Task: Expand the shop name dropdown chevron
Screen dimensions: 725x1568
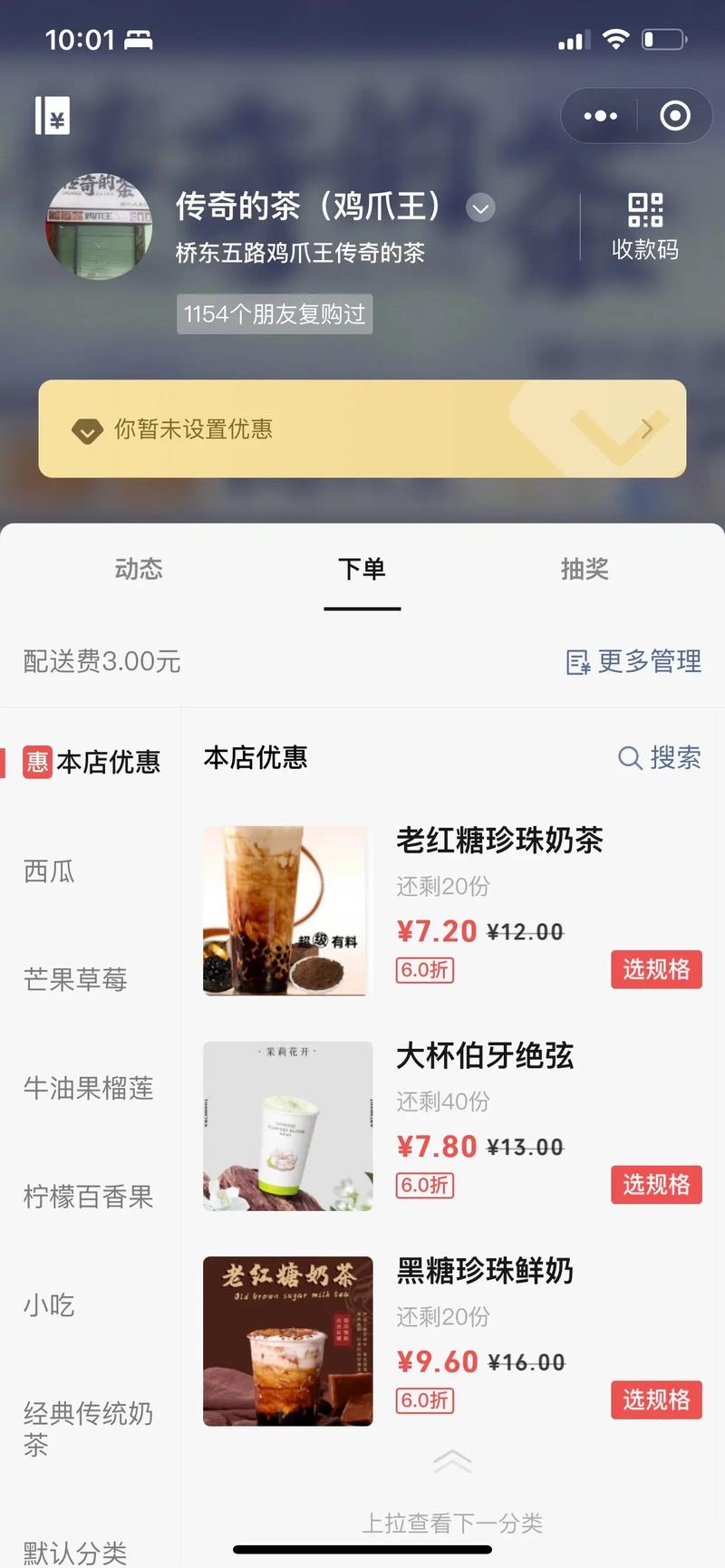Action: 479,207
